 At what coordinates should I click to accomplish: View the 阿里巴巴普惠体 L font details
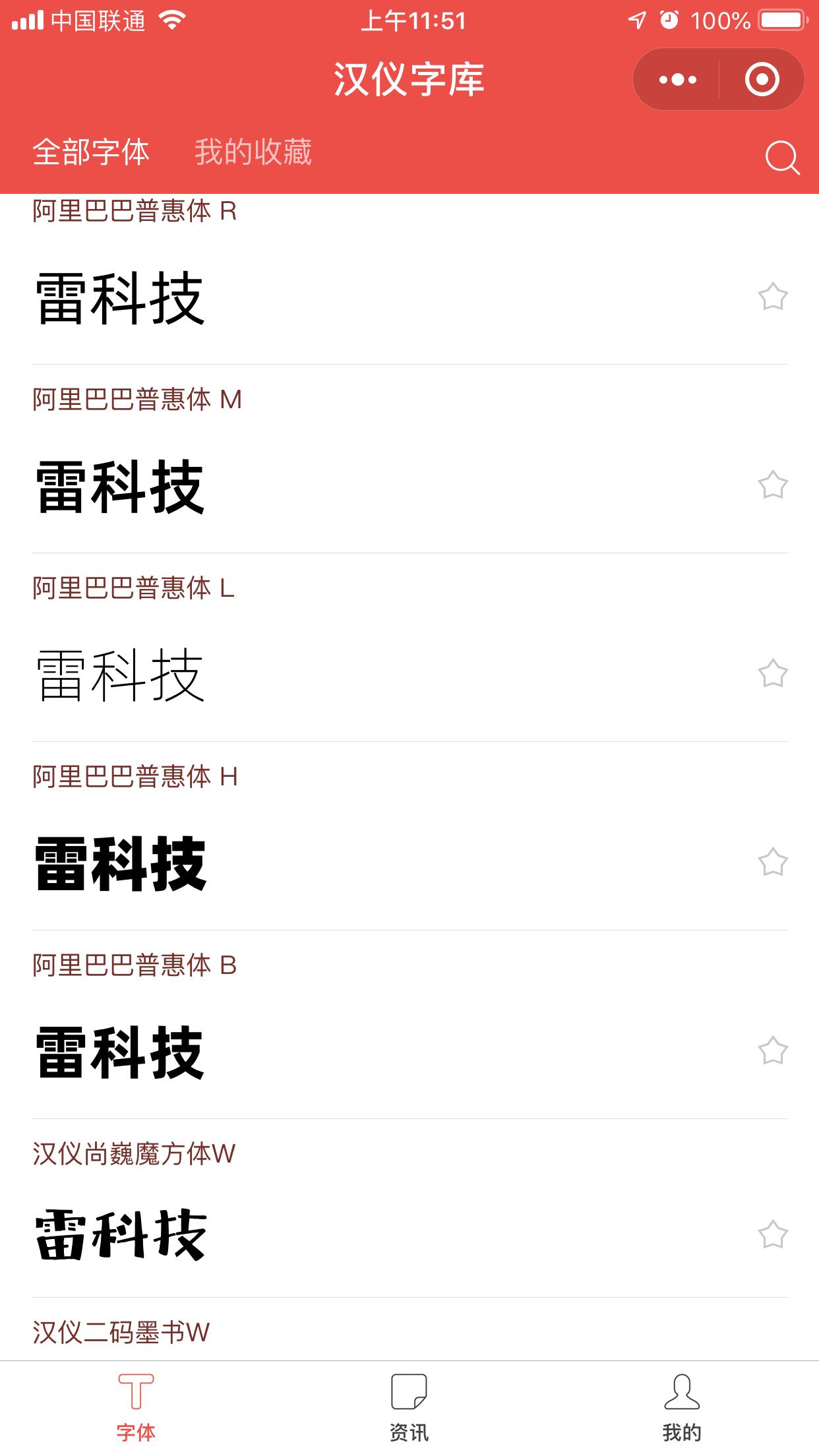(x=121, y=675)
